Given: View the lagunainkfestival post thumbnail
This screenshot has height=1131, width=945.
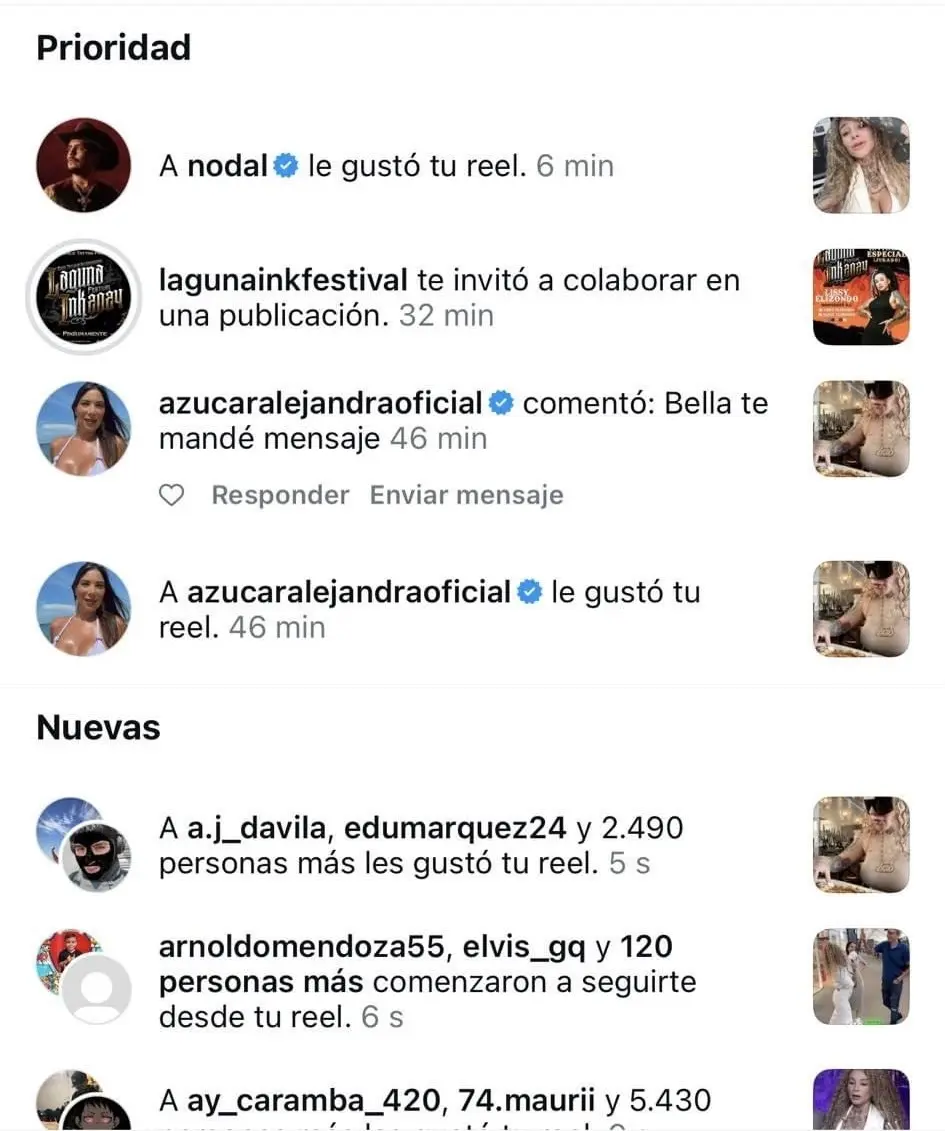Looking at the screenshot, I should point(861,297).
